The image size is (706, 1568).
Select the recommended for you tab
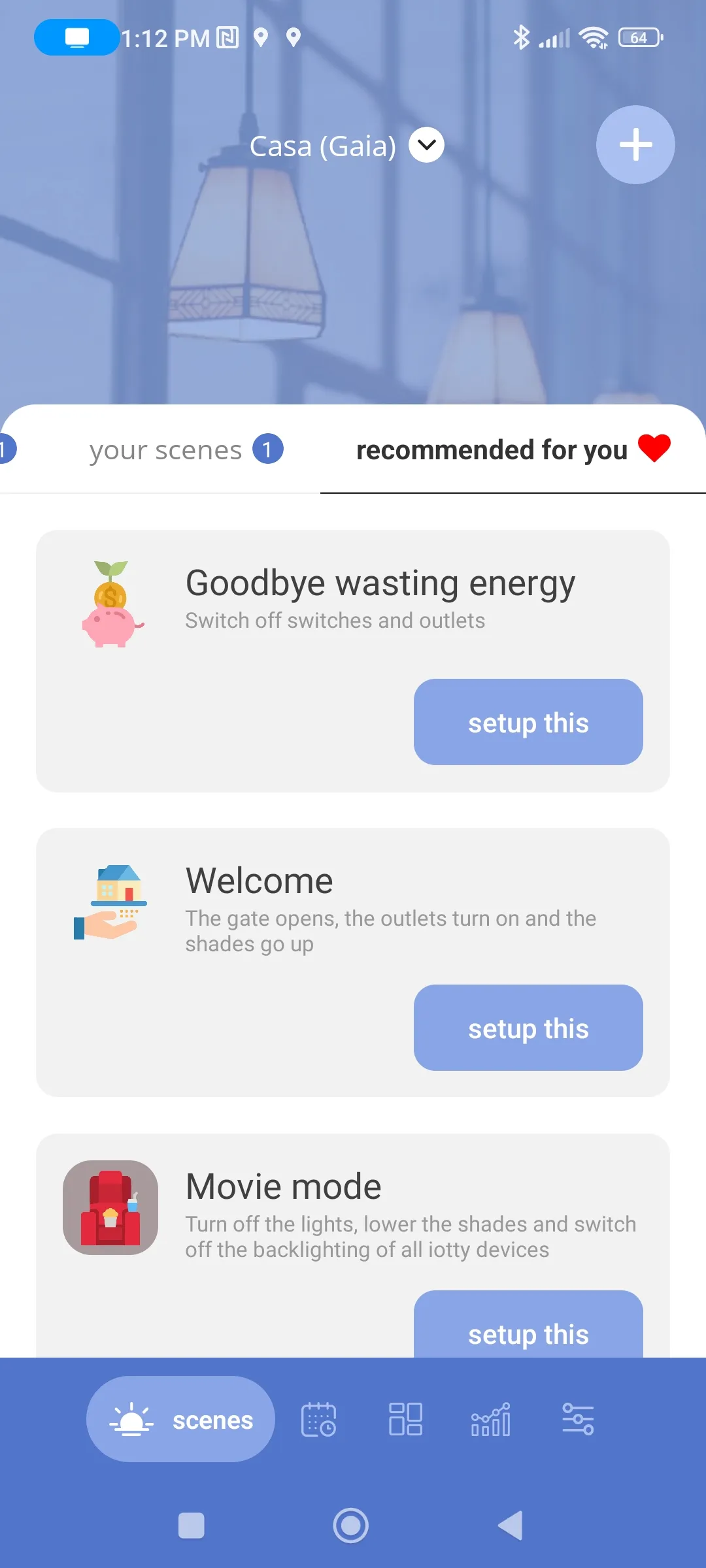click(492, 449)
